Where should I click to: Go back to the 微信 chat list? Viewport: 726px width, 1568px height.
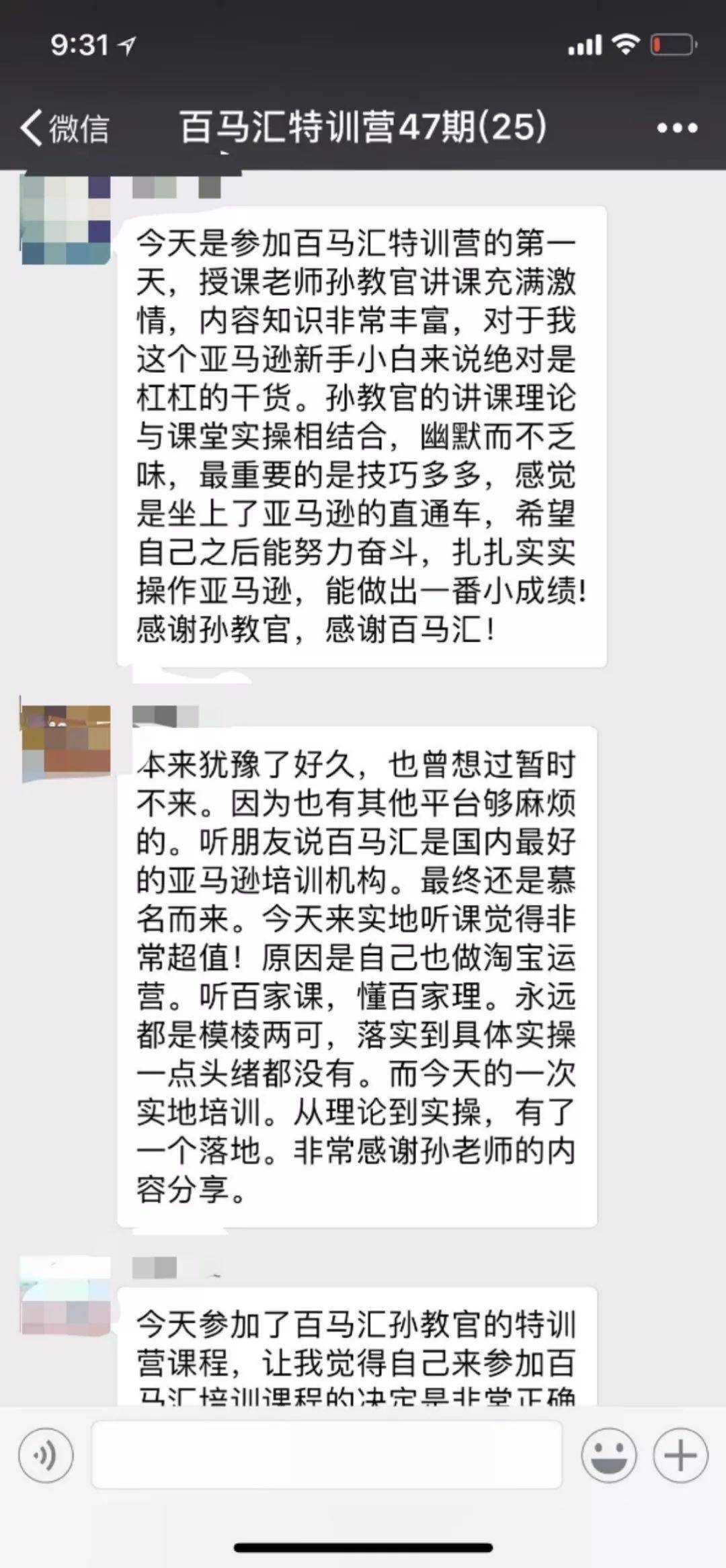click(64, 128)
